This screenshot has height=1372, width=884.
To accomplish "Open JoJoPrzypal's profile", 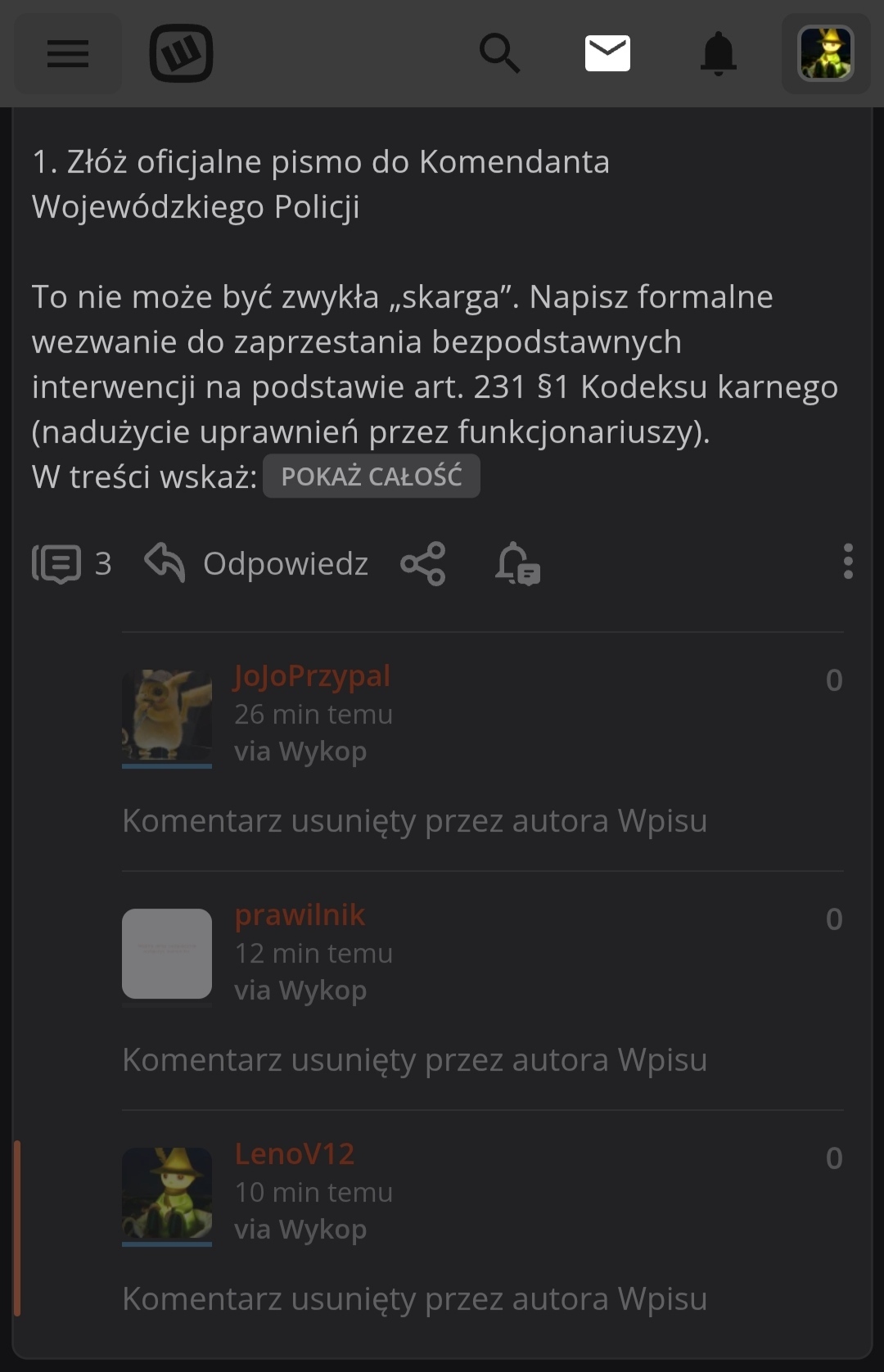I will tap(312, 676).
